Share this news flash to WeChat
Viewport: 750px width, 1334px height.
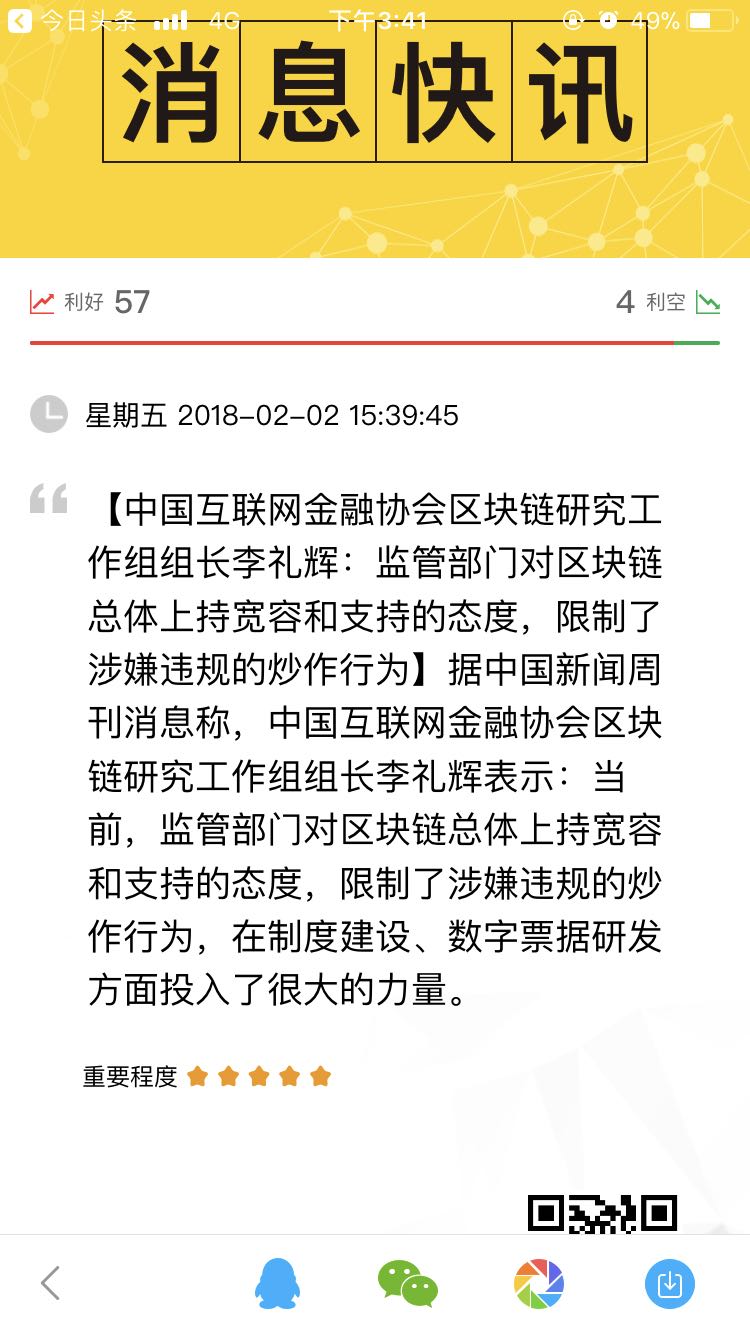407,1284
